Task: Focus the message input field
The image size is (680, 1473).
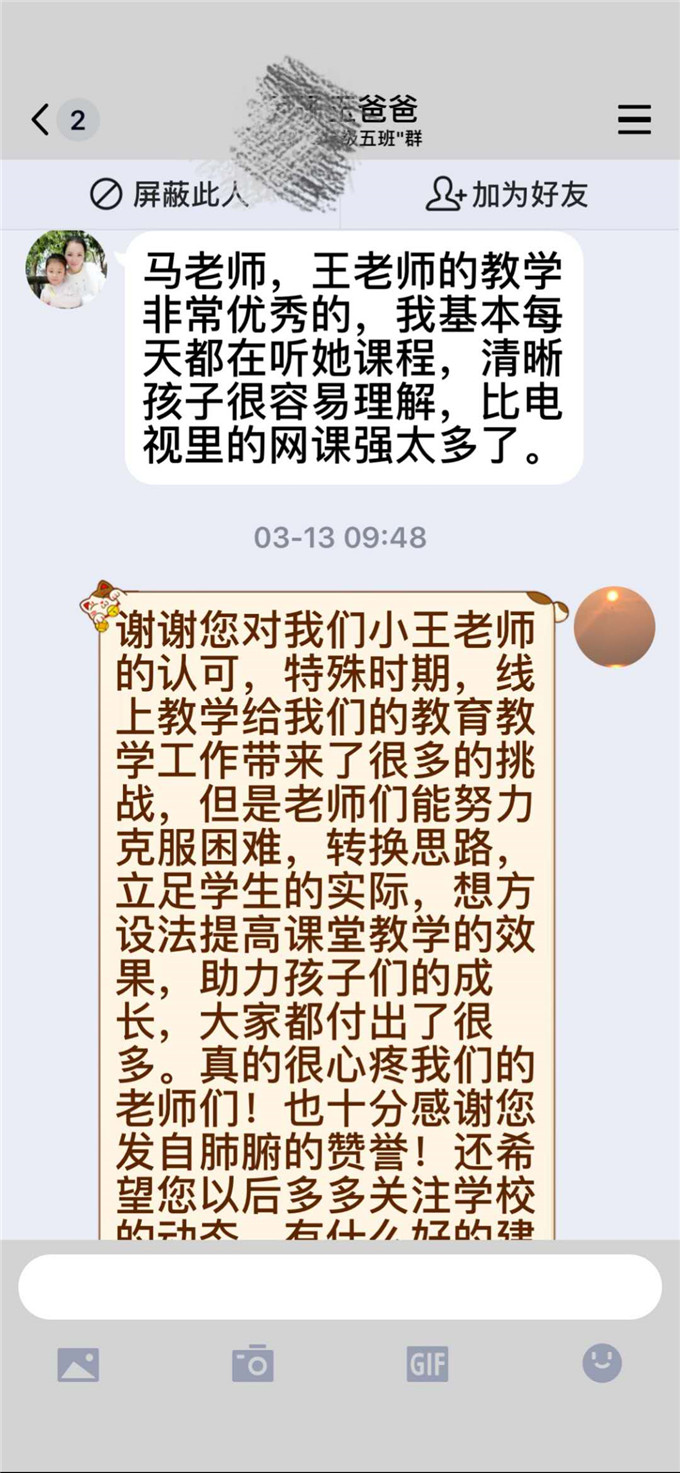Action: click(340, 1287)
